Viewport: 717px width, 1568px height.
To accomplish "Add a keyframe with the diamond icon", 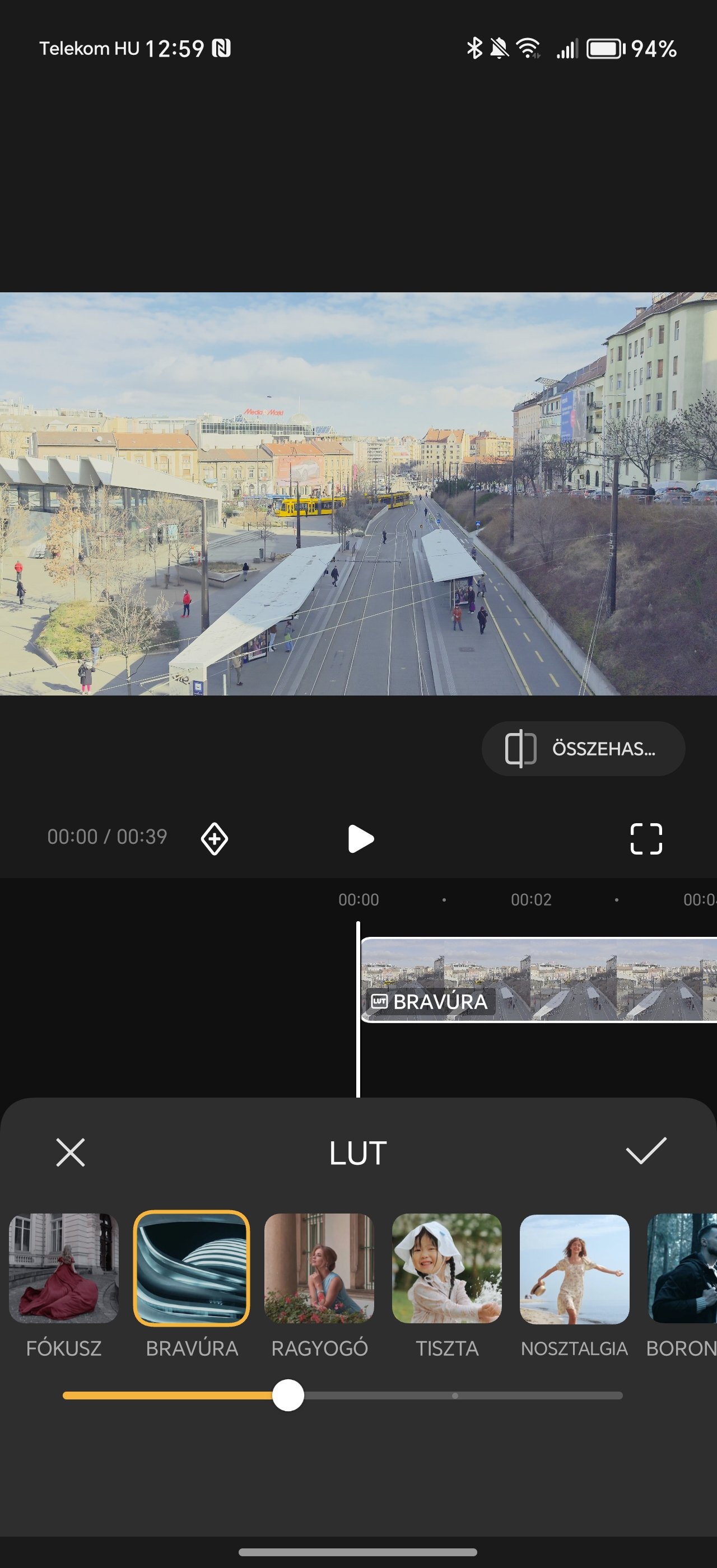I will tap(214, 839).
